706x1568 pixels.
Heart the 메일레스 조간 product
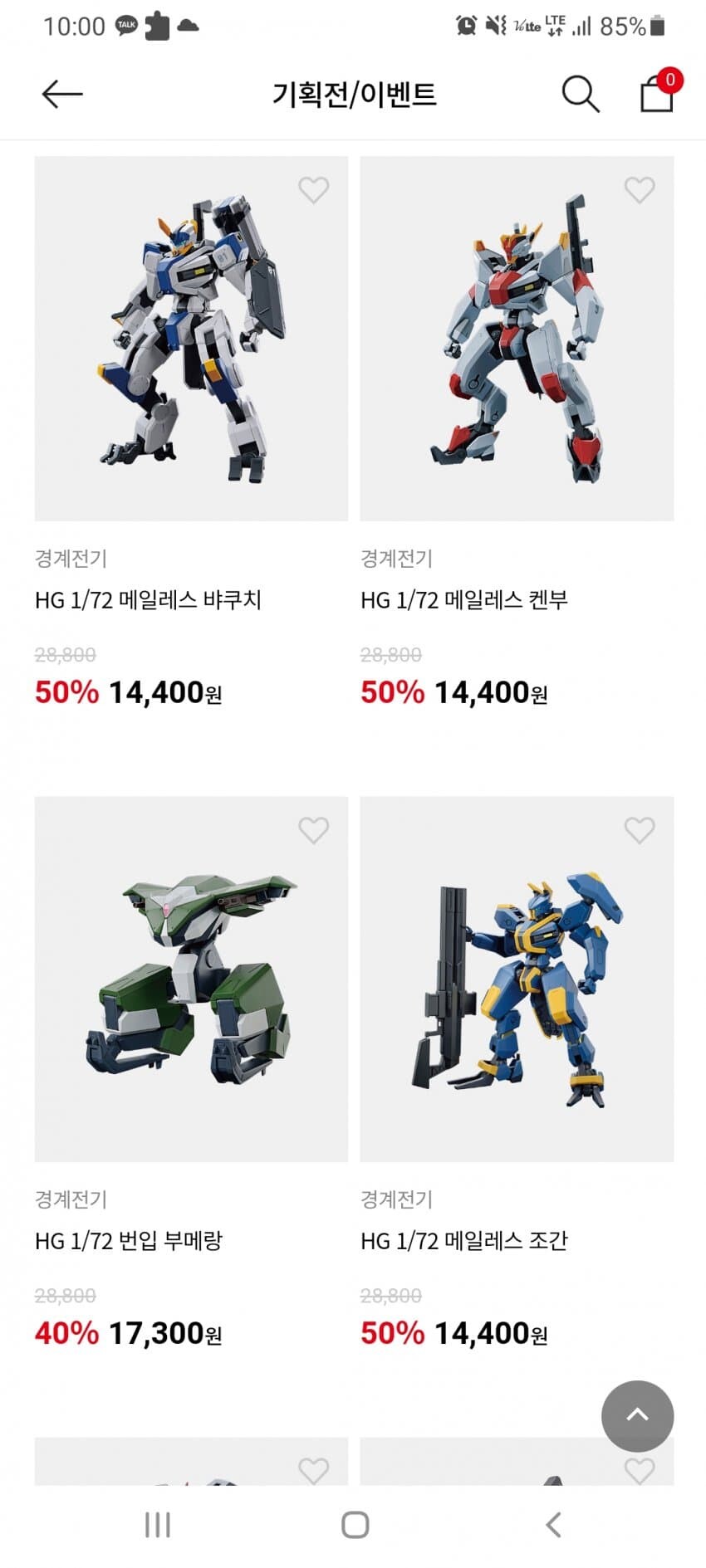click(640, 830)
